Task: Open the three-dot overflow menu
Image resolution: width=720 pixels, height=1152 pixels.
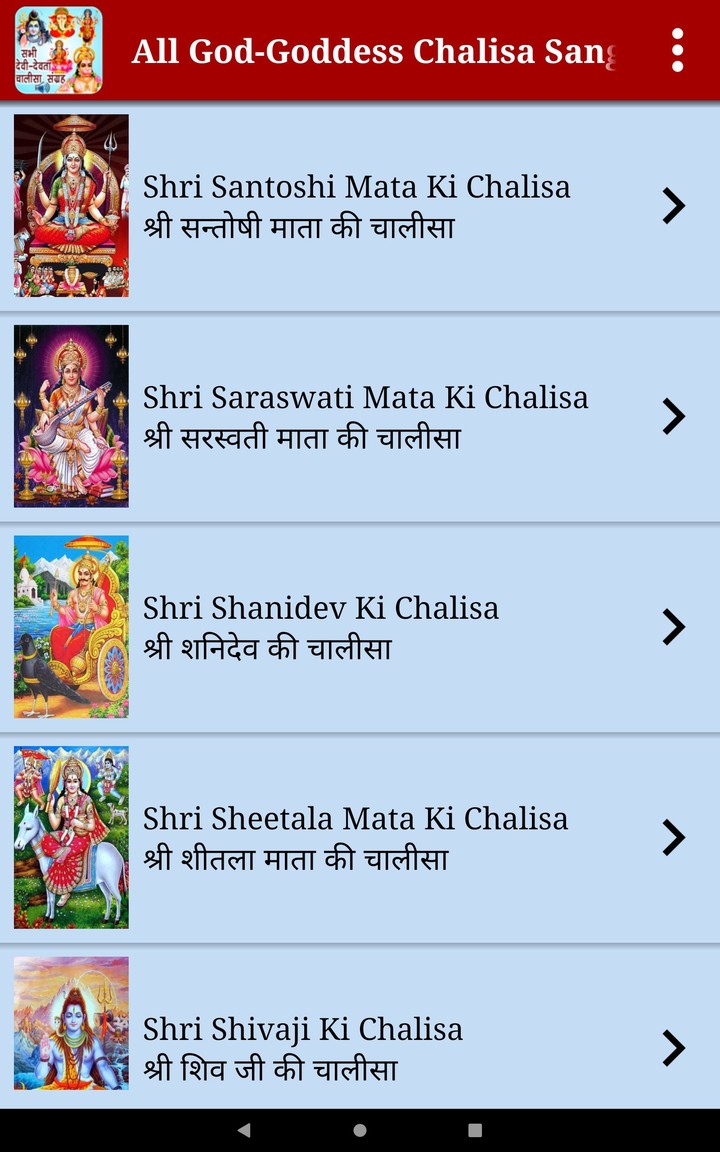Action: coord(677,50)
